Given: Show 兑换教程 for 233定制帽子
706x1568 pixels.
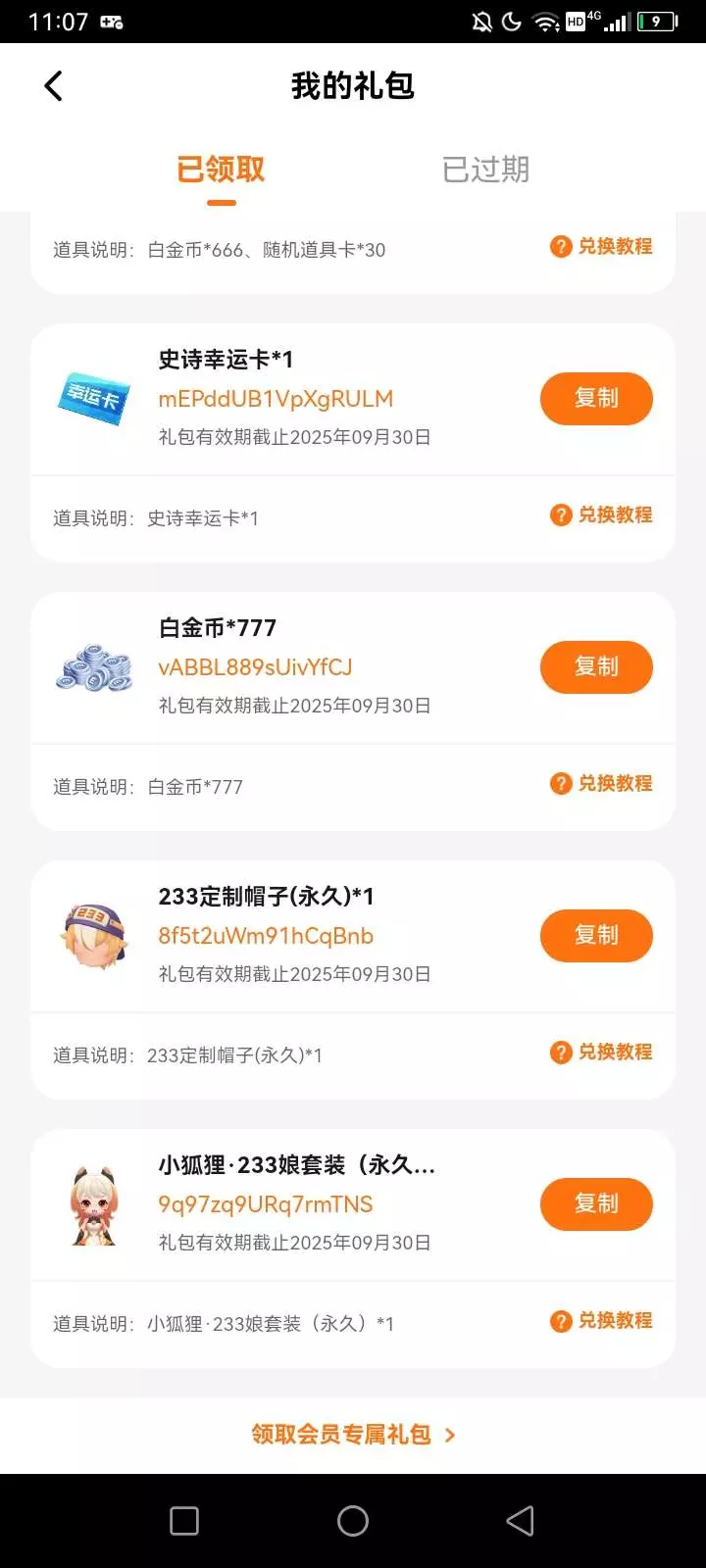Looking at the screenshot, I should (602, 1053).
